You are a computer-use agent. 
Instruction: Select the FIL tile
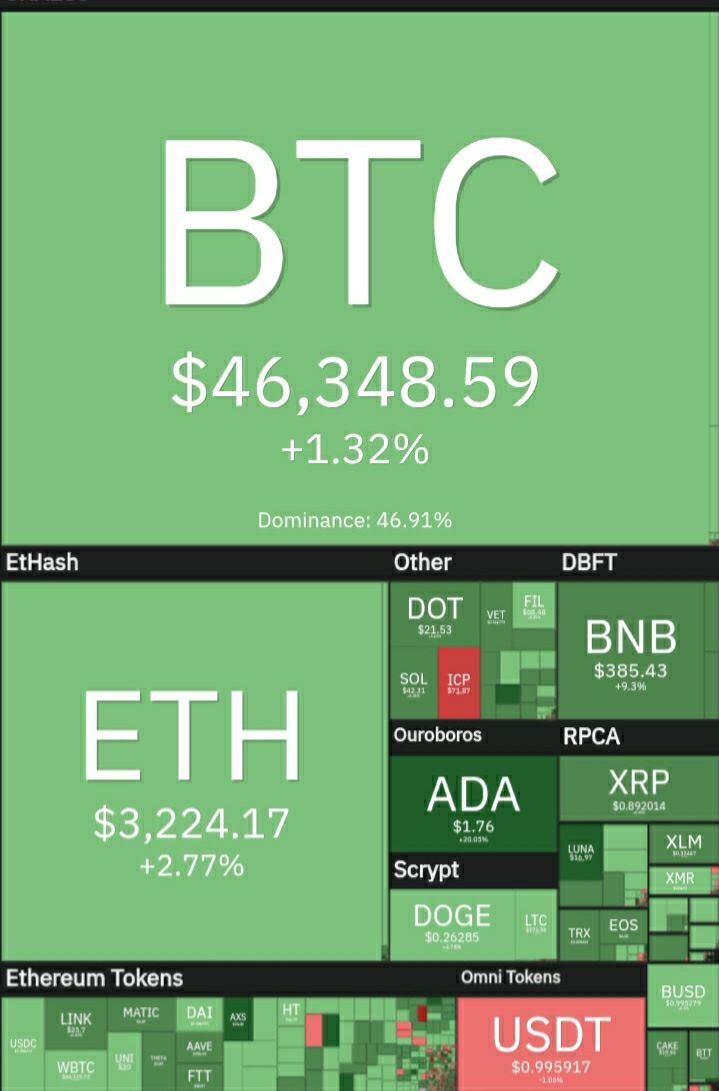pos(534,605)
